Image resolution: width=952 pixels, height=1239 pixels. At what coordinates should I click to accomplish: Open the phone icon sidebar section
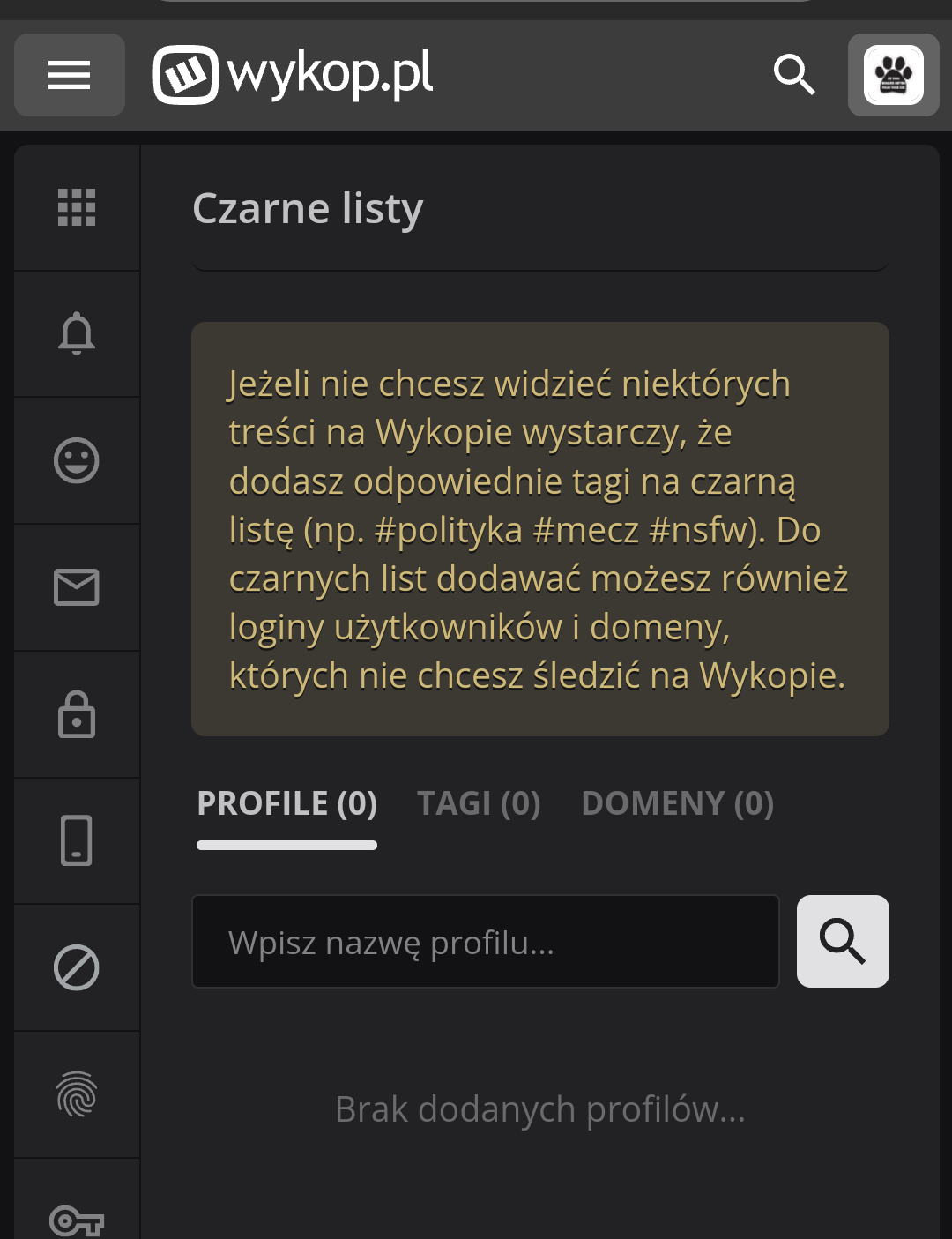click(x=77, y=840)
